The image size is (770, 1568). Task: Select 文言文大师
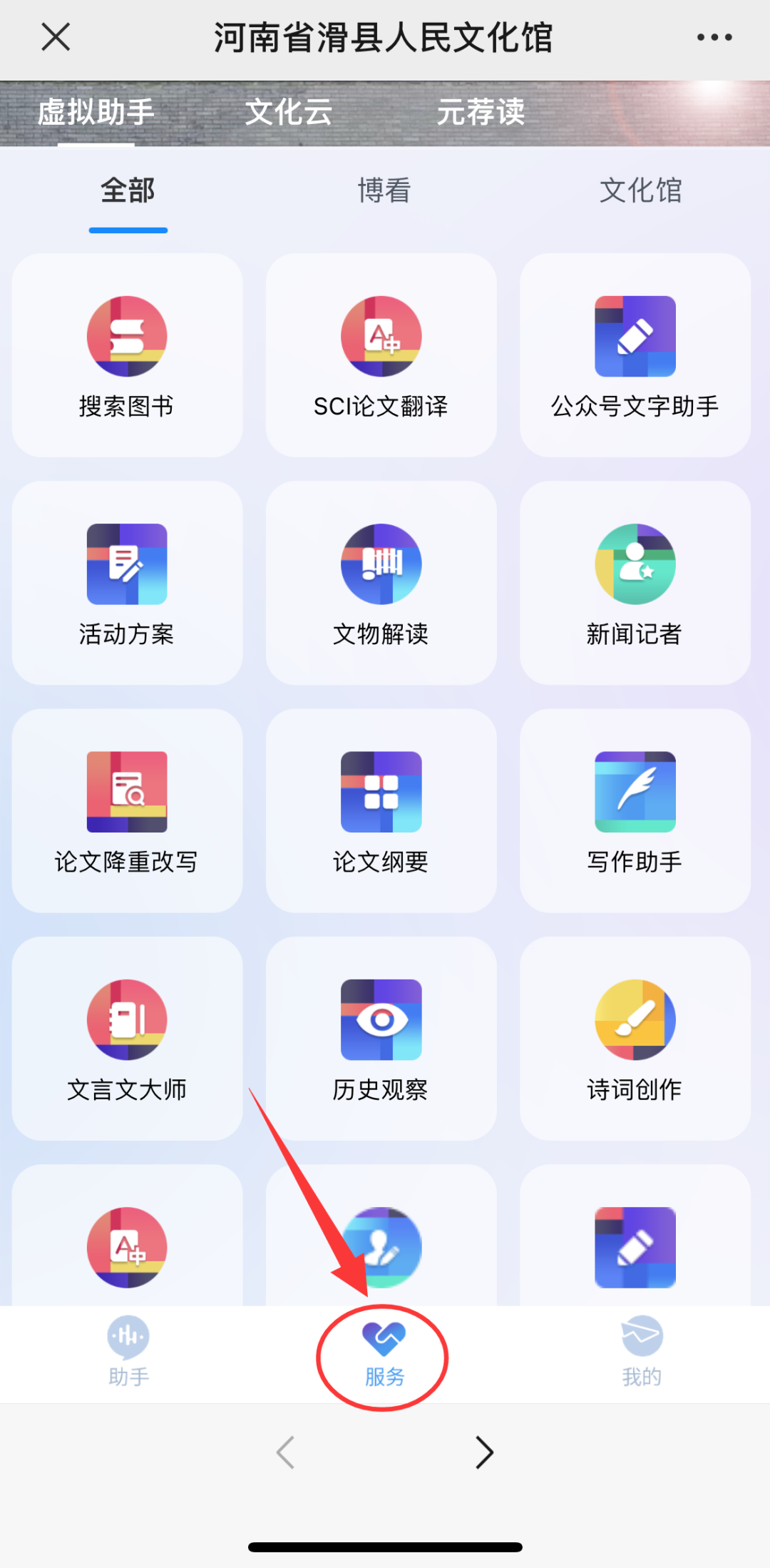tap(127, 1039)
